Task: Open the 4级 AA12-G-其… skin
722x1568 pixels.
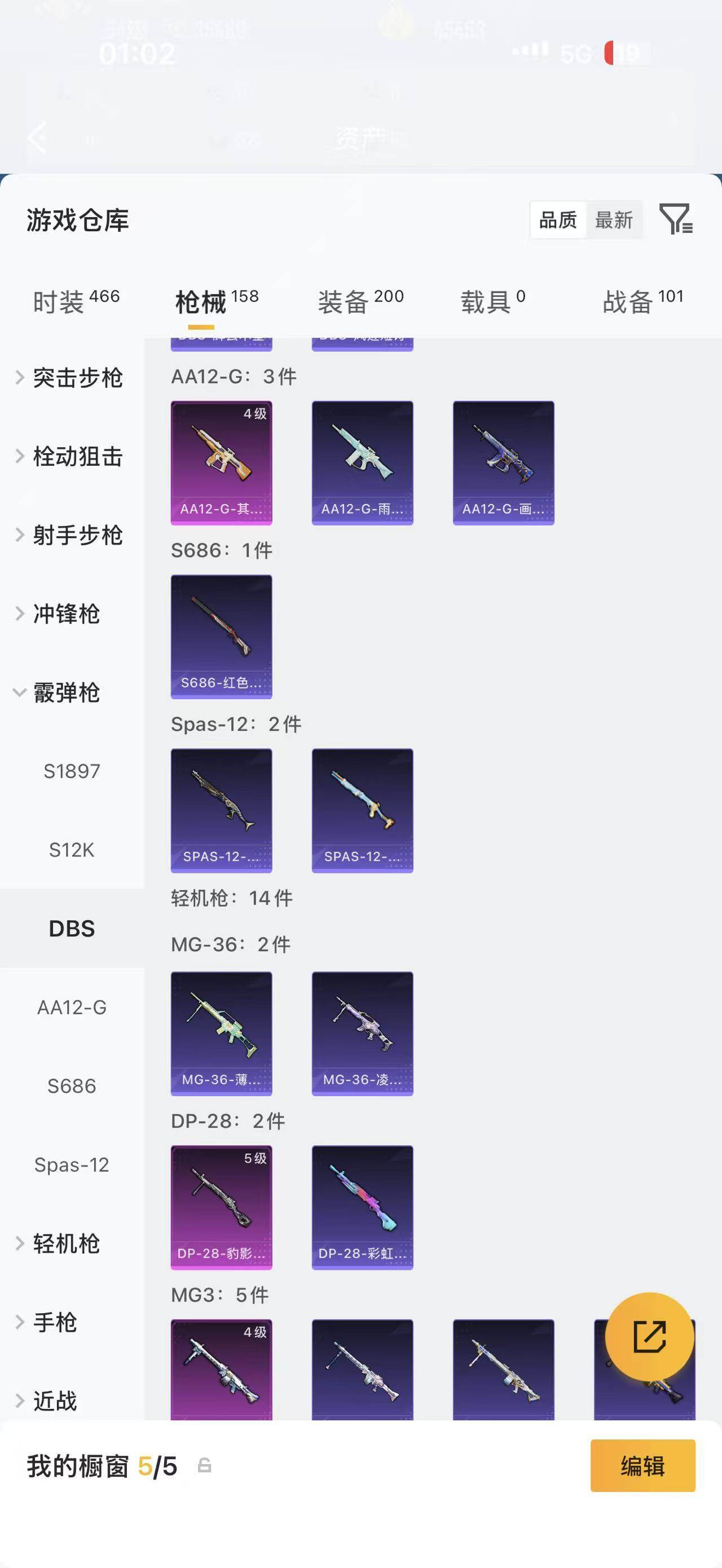Action: [x=222, y=462]
